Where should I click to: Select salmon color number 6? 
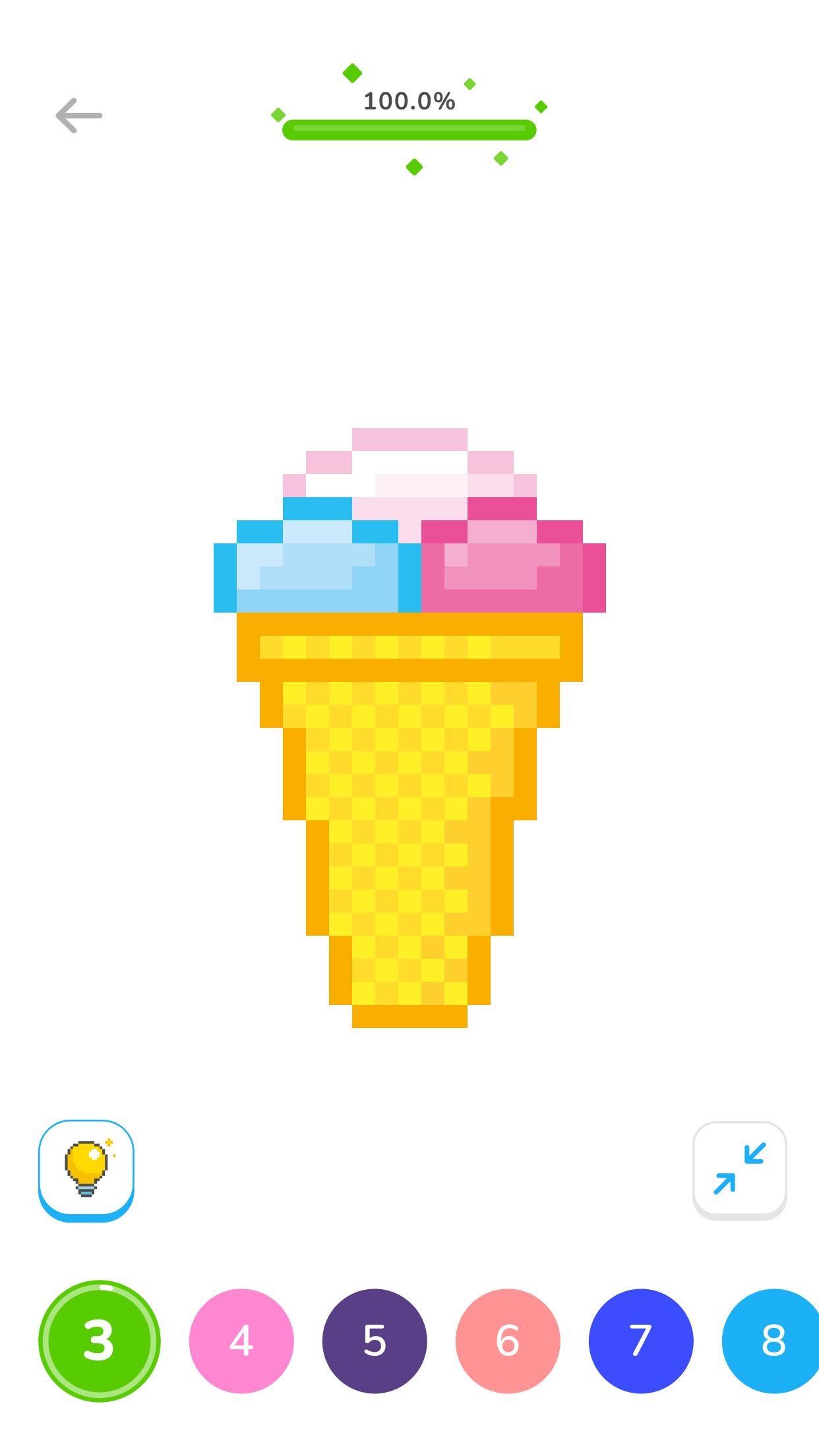pyautogui.click(x=508, y=1341)
